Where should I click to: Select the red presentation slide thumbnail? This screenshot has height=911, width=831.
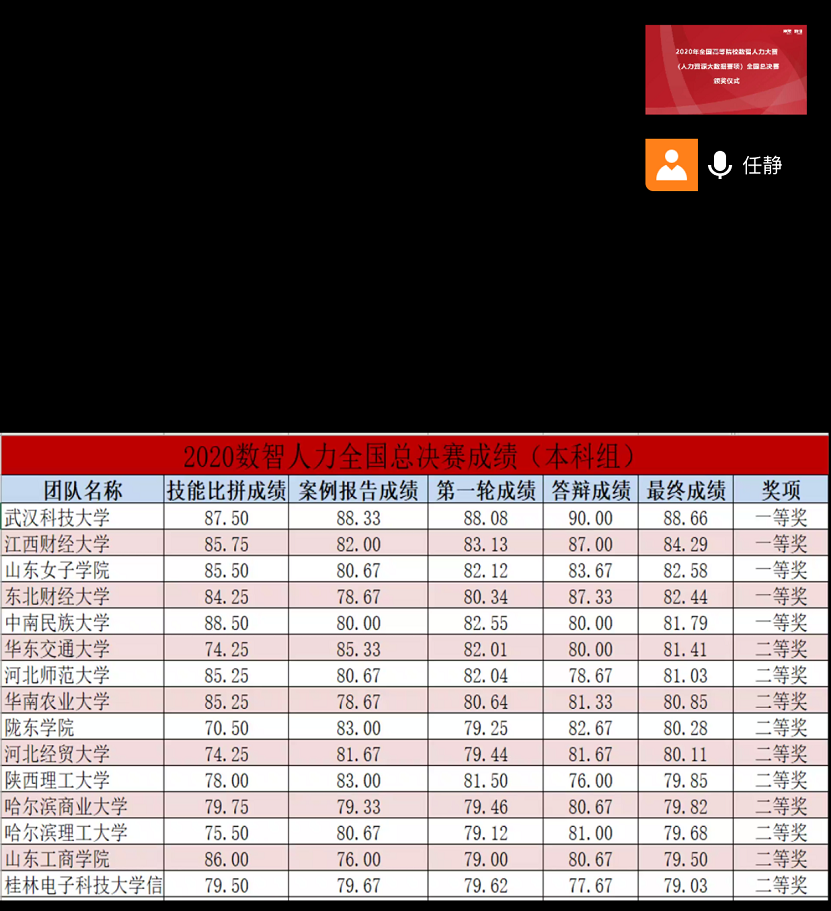point(725,70)
